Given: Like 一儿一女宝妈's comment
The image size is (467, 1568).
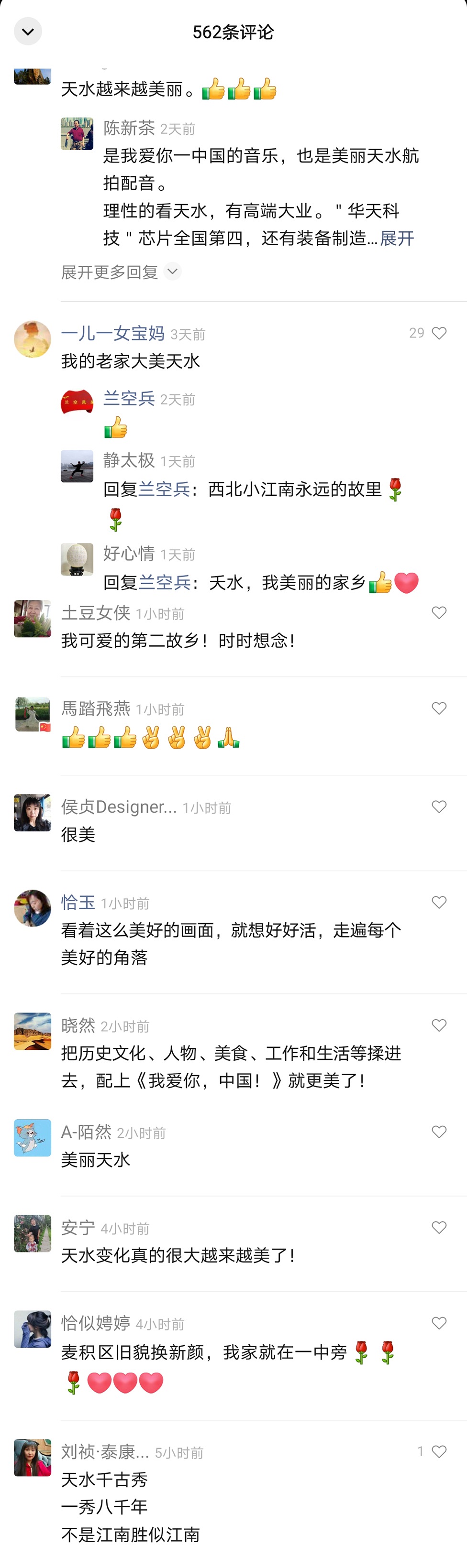Looking at the screenshot, I should point(439,333).
